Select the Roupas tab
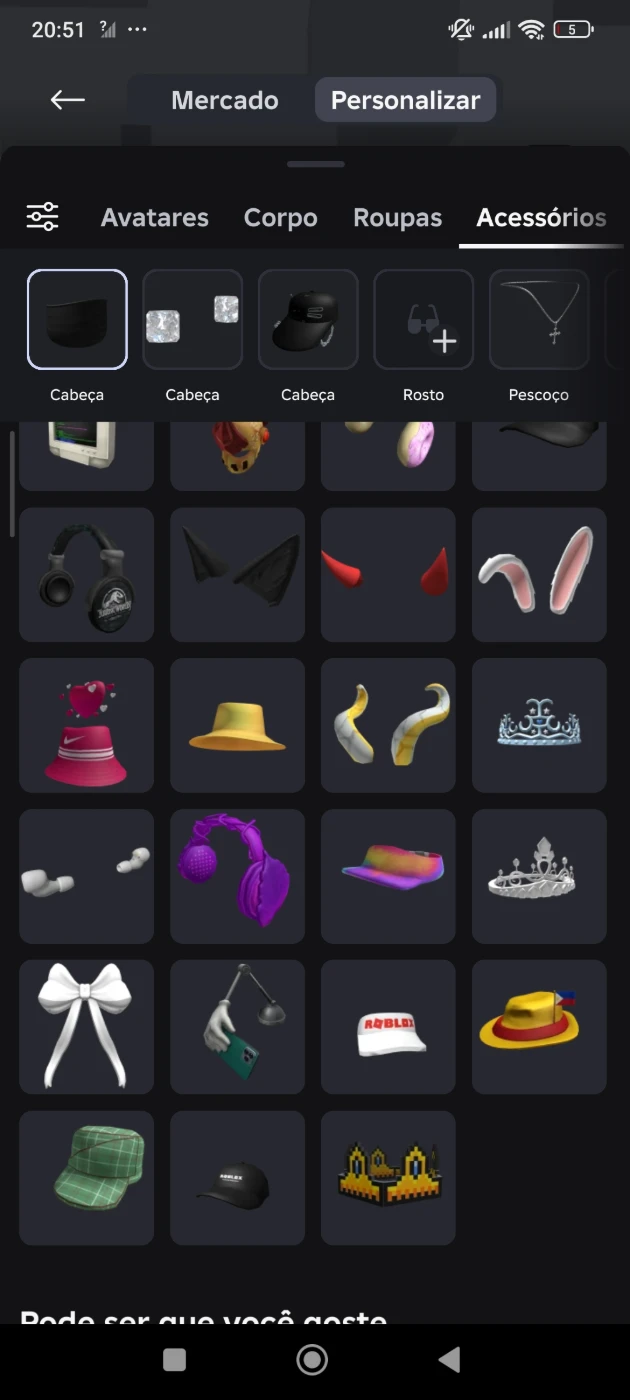The width and height of the screenshot is (630, 1400). click(x=397, y=217)
